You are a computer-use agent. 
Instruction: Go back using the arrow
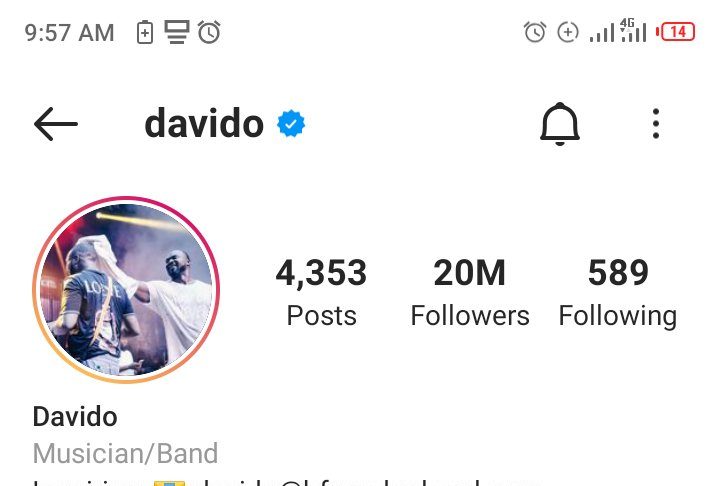[x=55, y=124]
